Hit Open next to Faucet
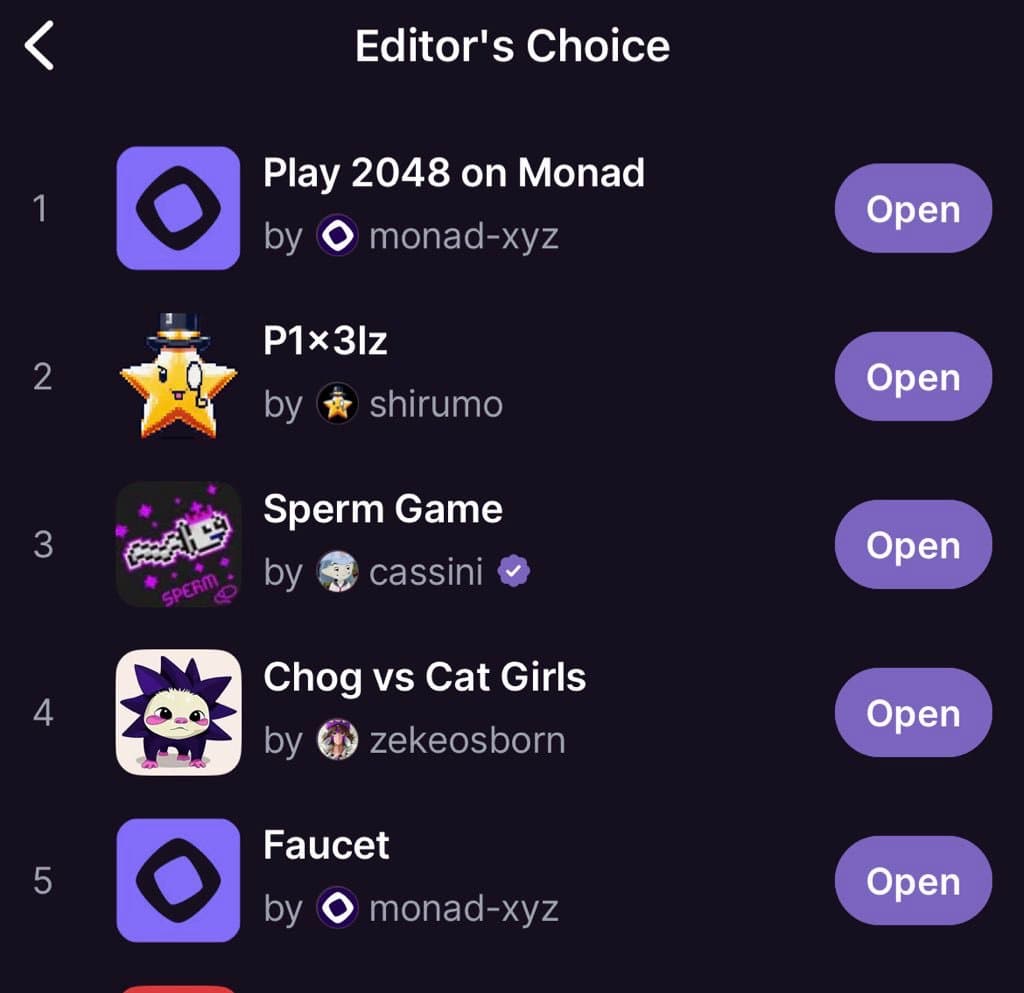This screenshot has height=993, width=1024. pos(912,881)
